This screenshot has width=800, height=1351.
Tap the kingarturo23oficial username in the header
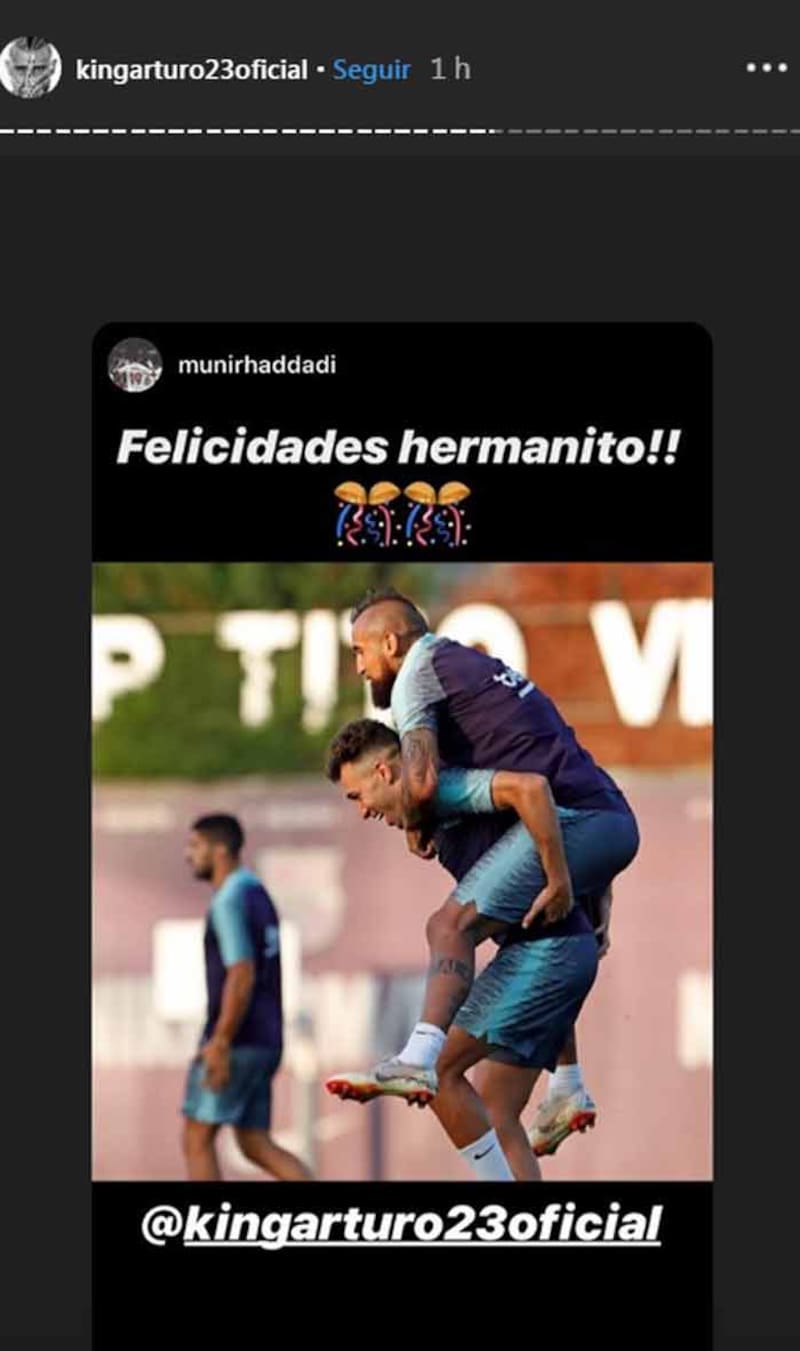(191, 70)
